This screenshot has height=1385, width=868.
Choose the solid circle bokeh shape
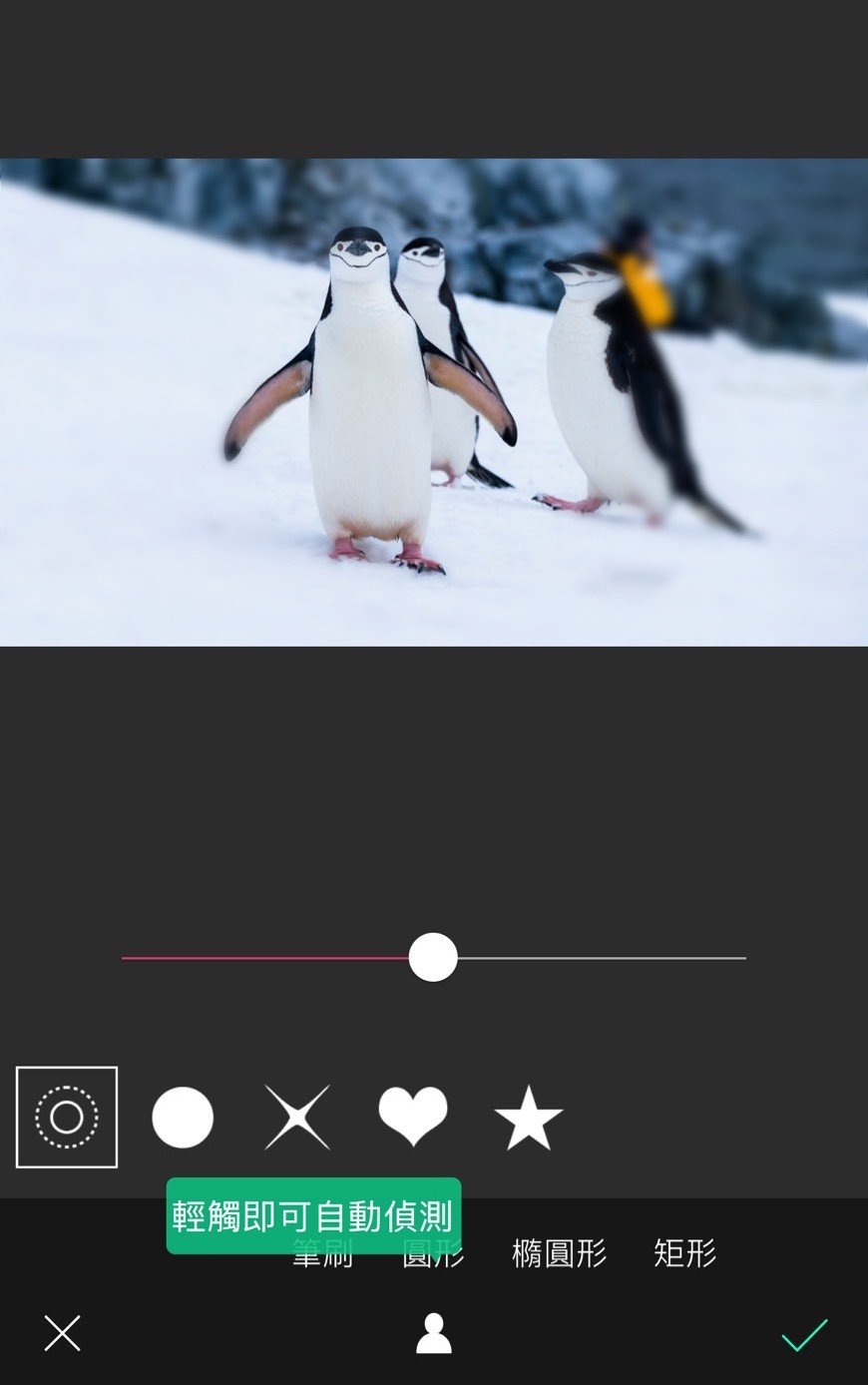click(183, 1118)
